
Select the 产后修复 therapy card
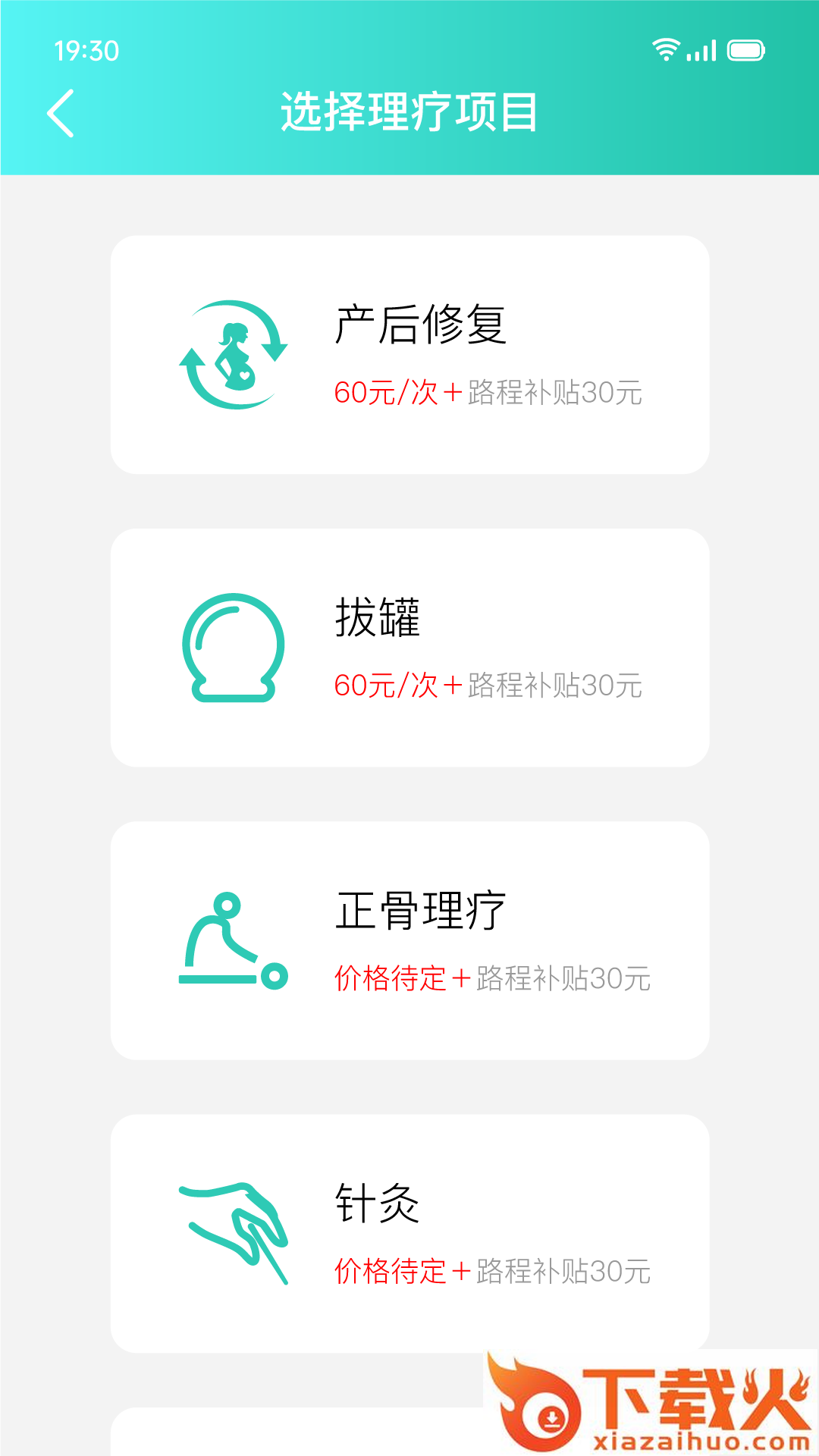point(409,354)
